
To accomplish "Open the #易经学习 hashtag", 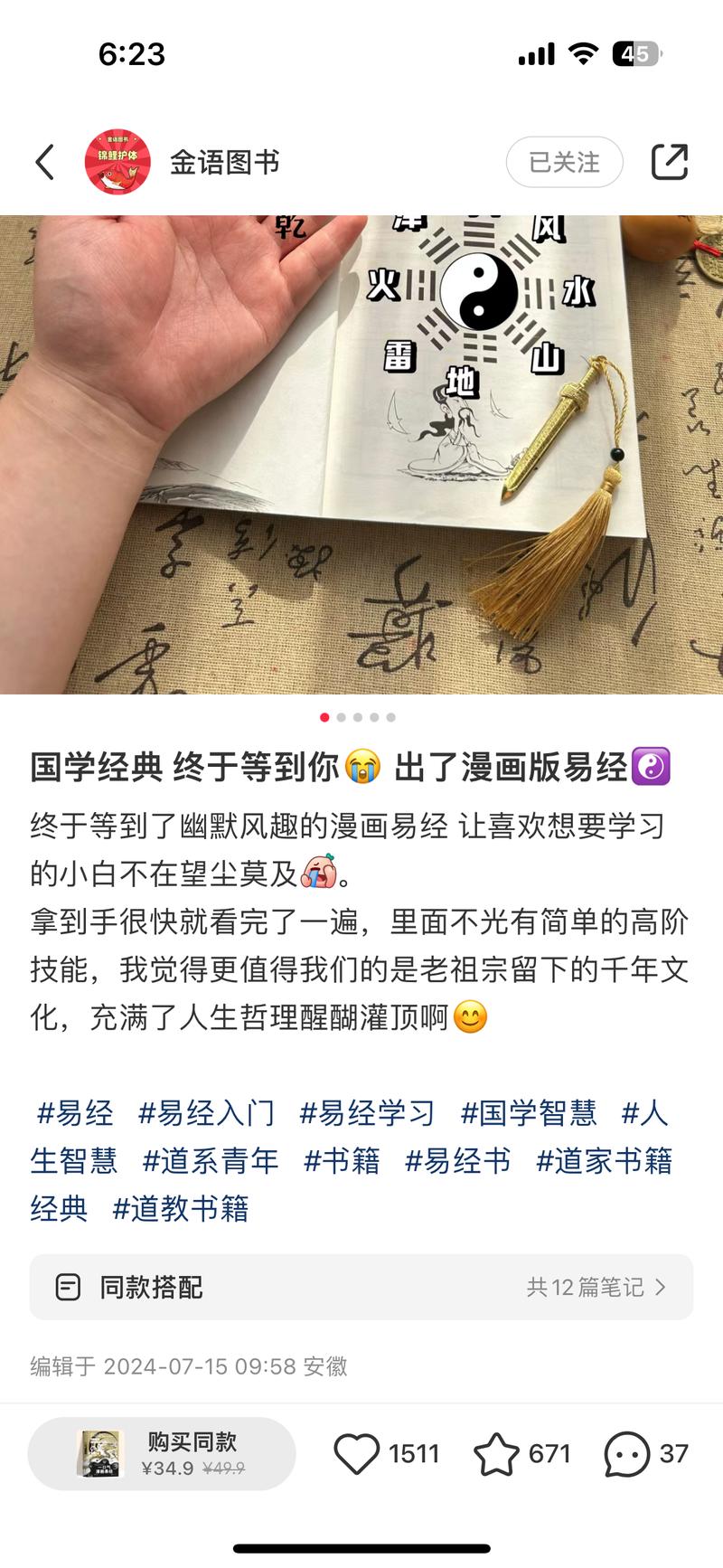I will point(367,1113).
